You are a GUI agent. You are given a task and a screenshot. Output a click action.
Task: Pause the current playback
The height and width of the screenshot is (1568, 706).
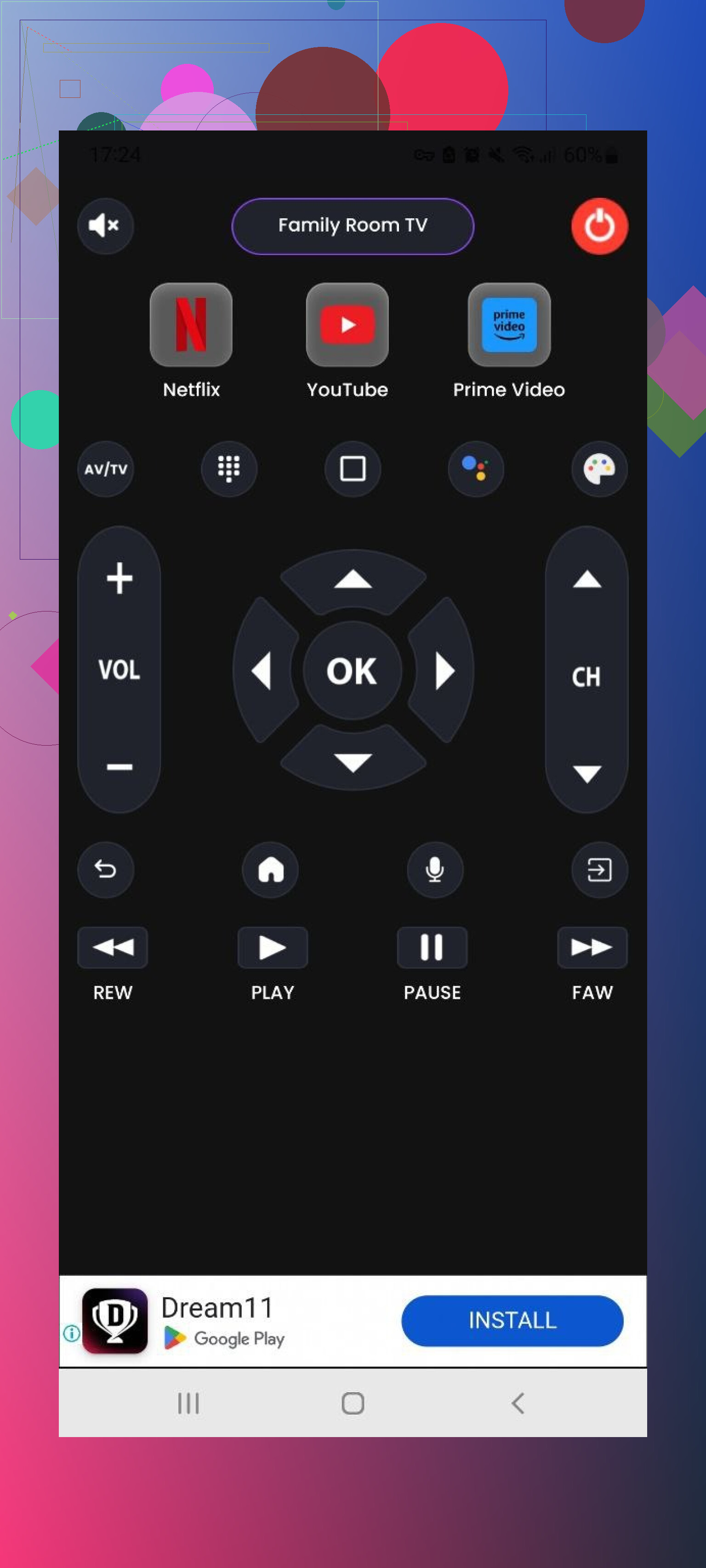(x=432, y=947)
